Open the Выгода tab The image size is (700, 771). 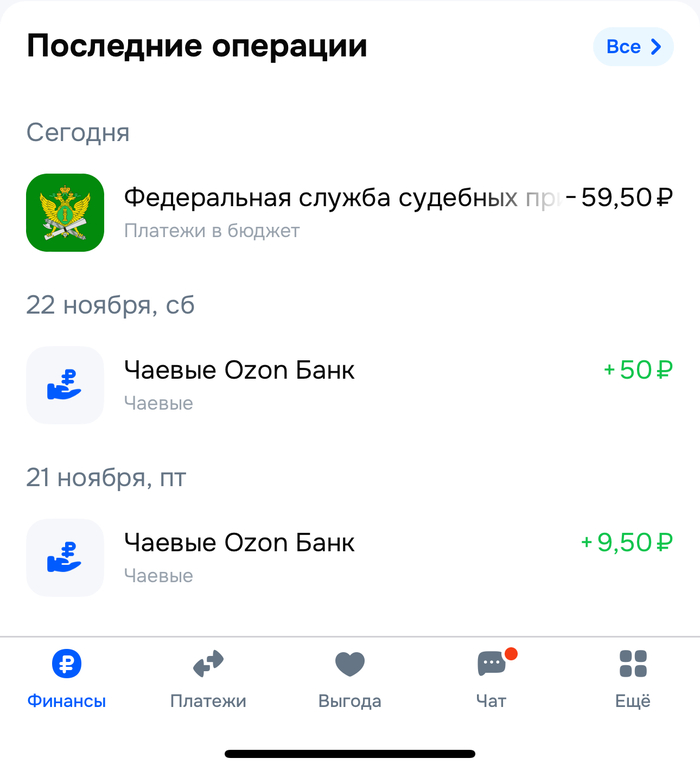point(350,679)
